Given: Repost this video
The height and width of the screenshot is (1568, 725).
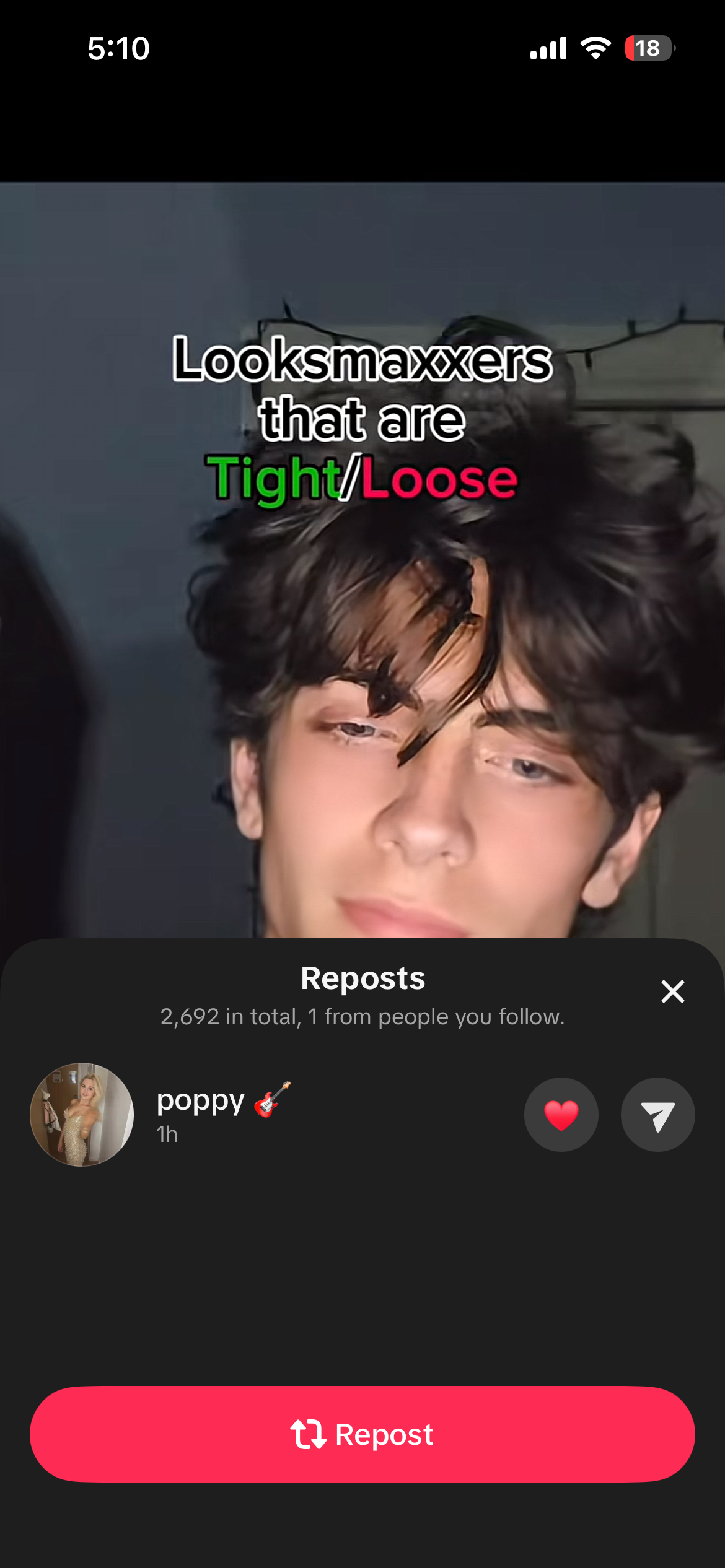Looking at the screenshot, I should (x=362, y=1434).
